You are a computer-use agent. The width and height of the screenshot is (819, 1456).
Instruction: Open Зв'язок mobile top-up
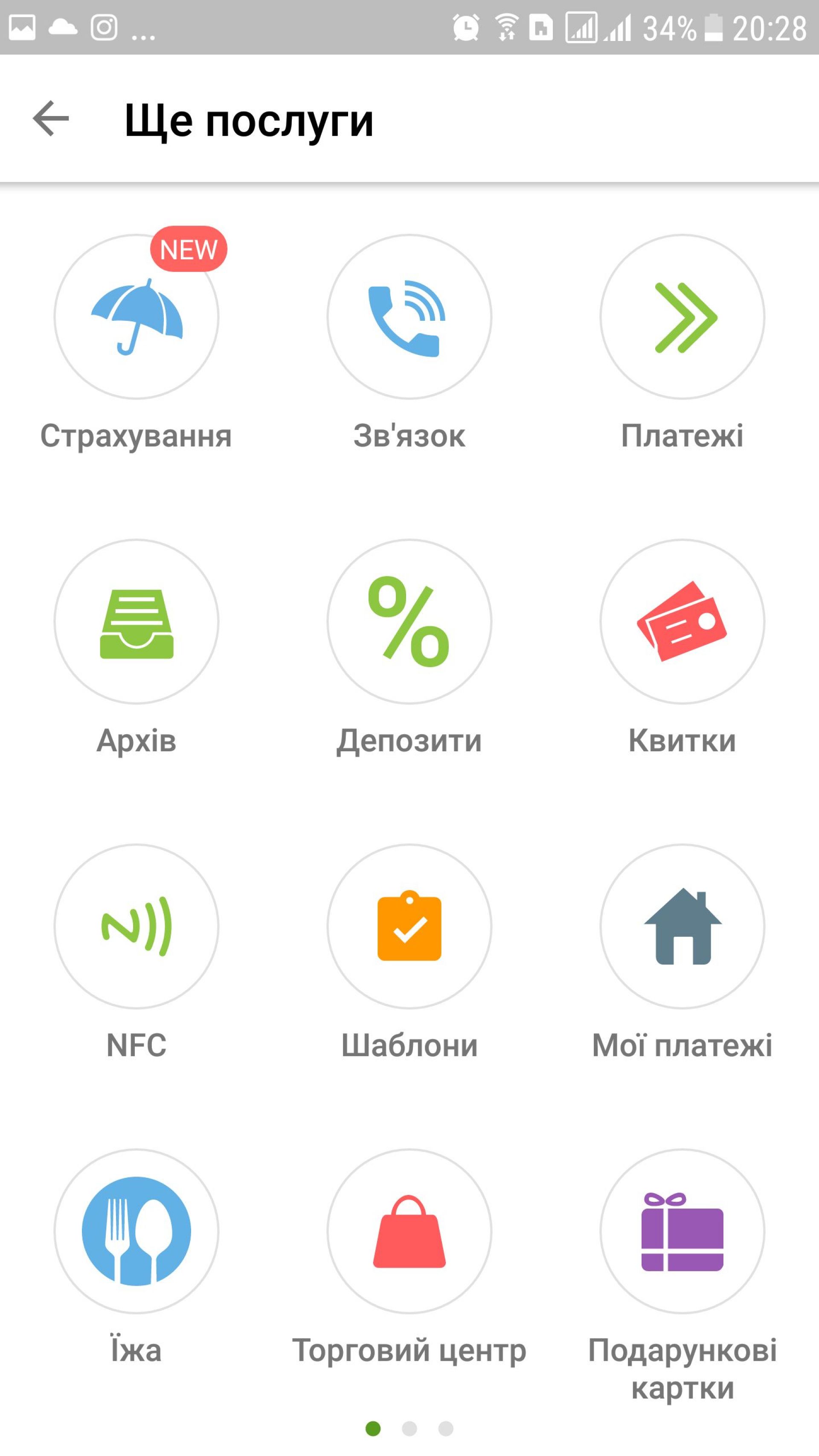tap(409, 317)
